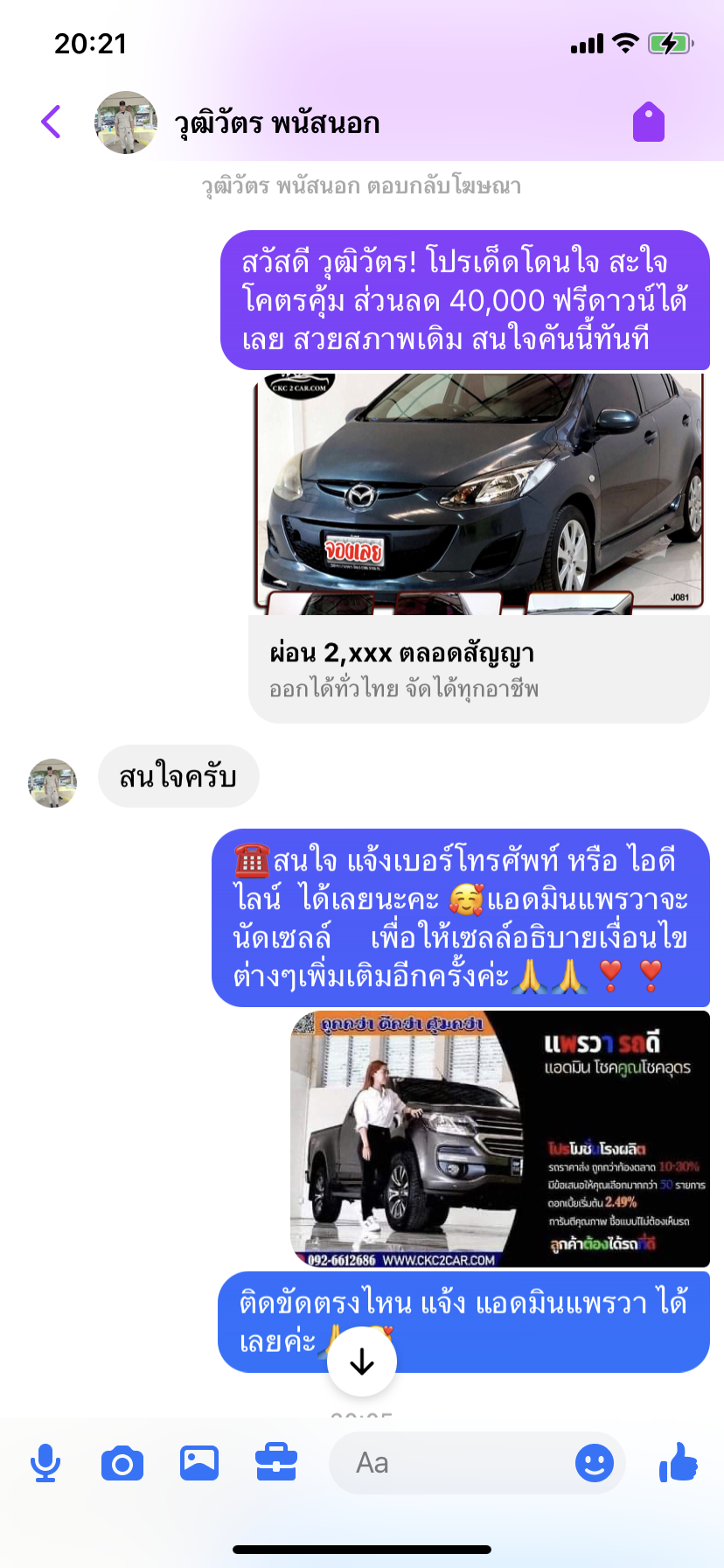Open the camera to take a photo
This screenshot has height=1568, width=724.
point(122,1463)
